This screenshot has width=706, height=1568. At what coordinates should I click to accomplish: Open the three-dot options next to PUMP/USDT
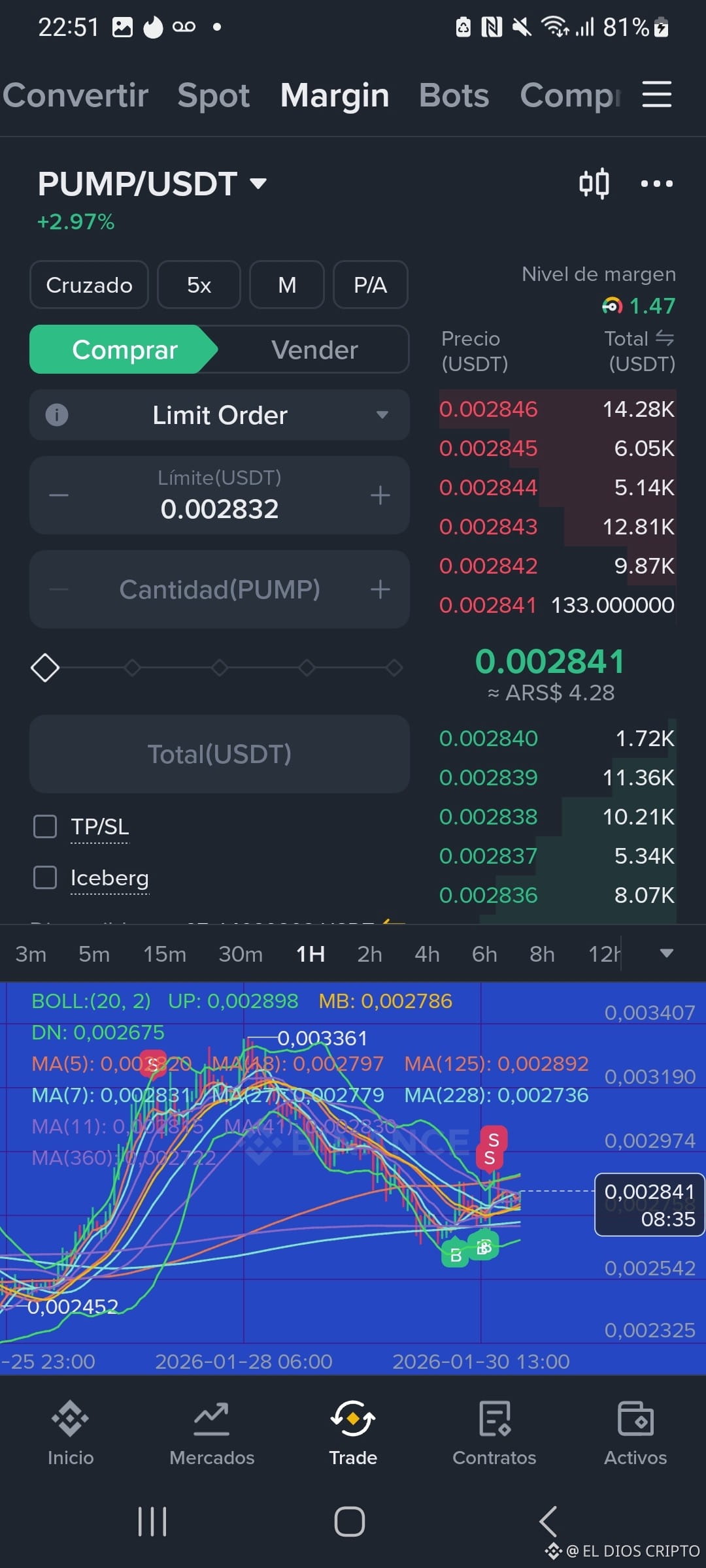(656, 184)
